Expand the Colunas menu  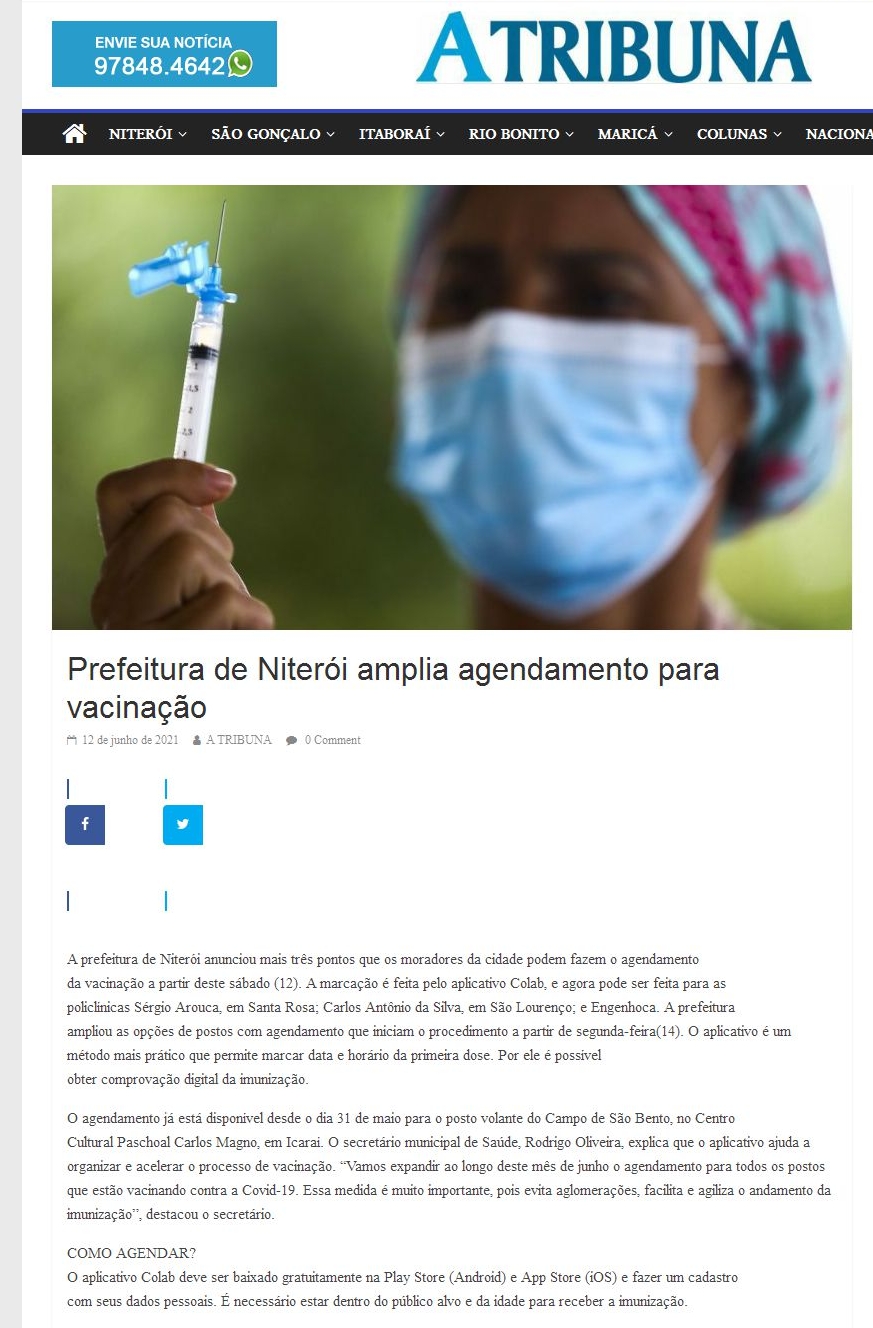738,134
